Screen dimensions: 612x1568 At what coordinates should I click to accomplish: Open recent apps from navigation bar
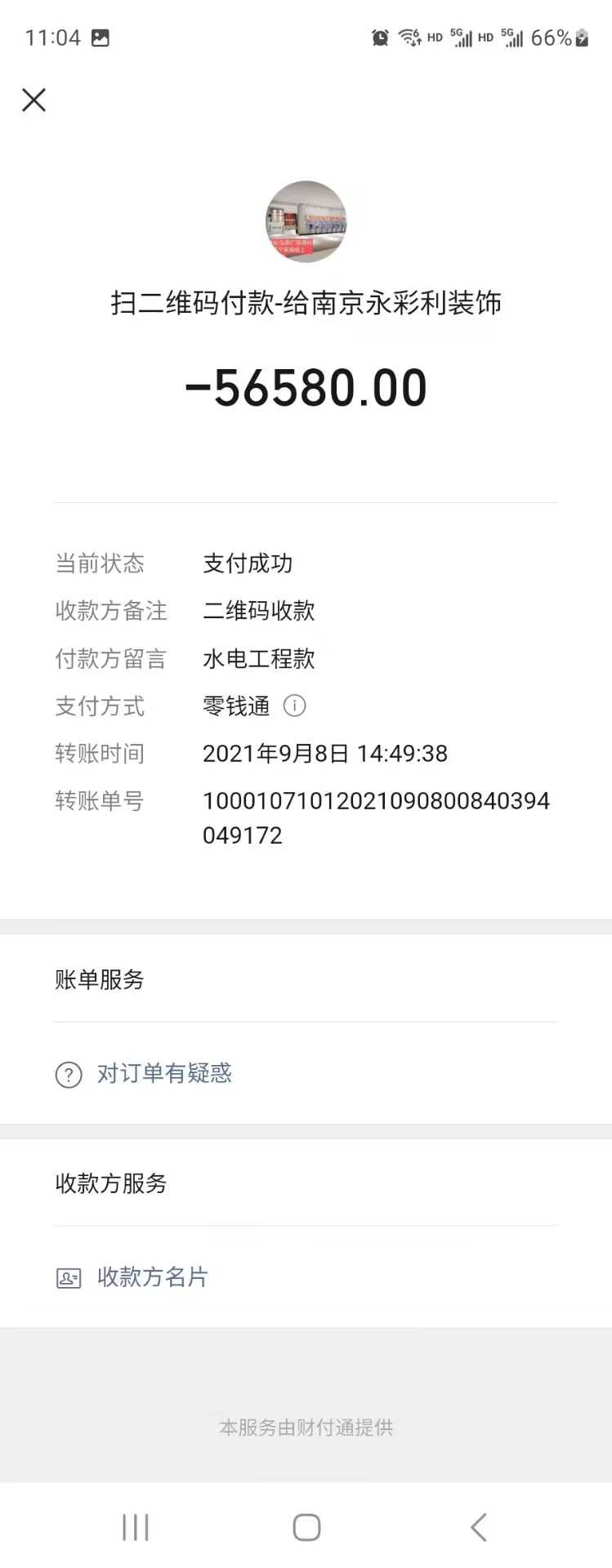click(135, 1526)
